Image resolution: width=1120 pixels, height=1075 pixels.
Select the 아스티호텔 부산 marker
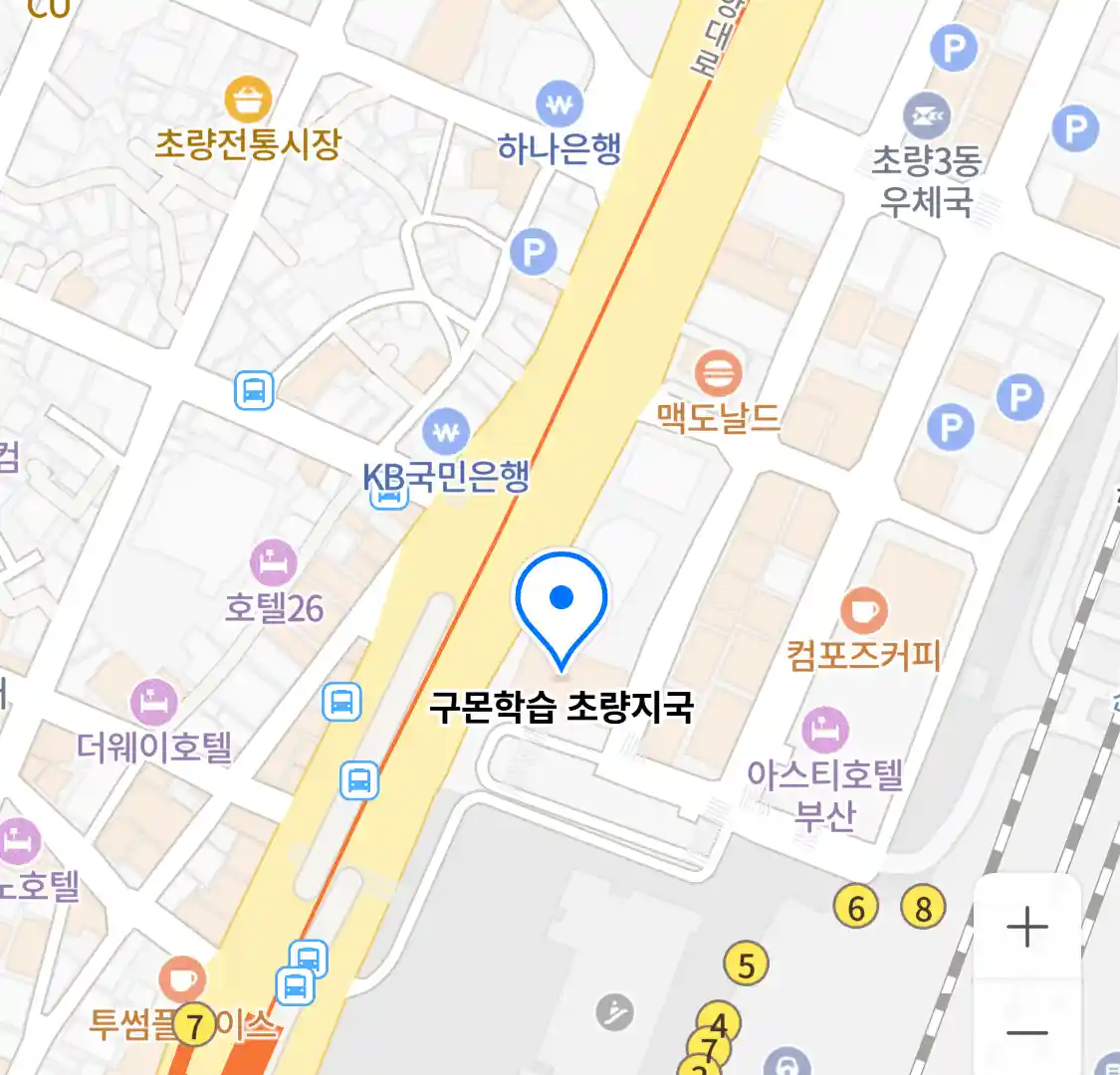[824, 730]
